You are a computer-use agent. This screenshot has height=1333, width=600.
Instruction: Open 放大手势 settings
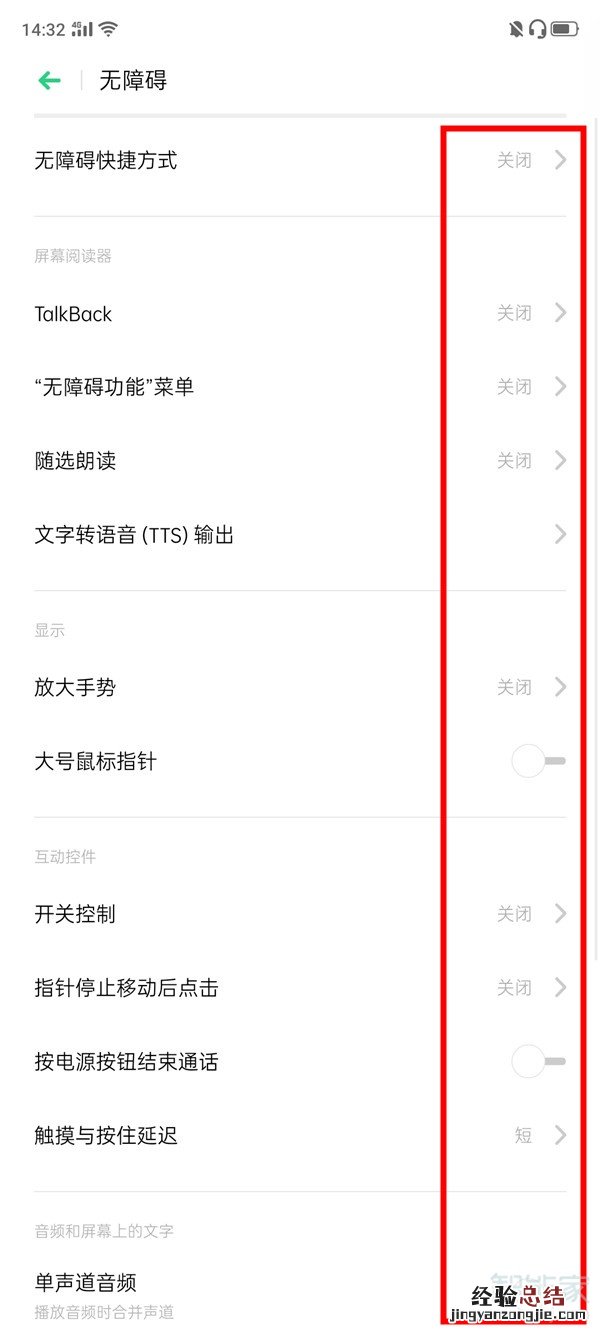click(300, 688)
